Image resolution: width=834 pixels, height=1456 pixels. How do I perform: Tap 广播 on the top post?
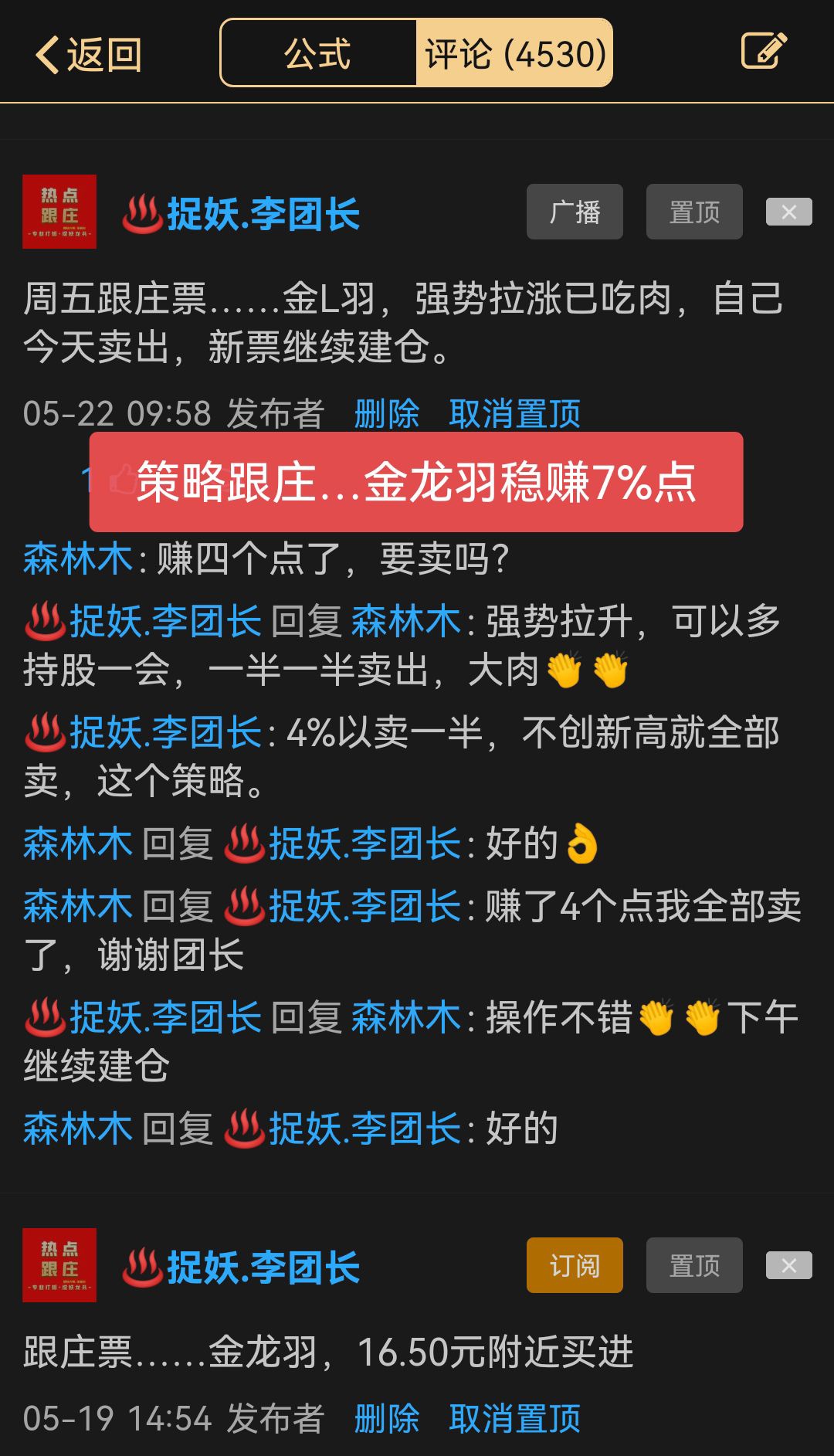point(575,212)
